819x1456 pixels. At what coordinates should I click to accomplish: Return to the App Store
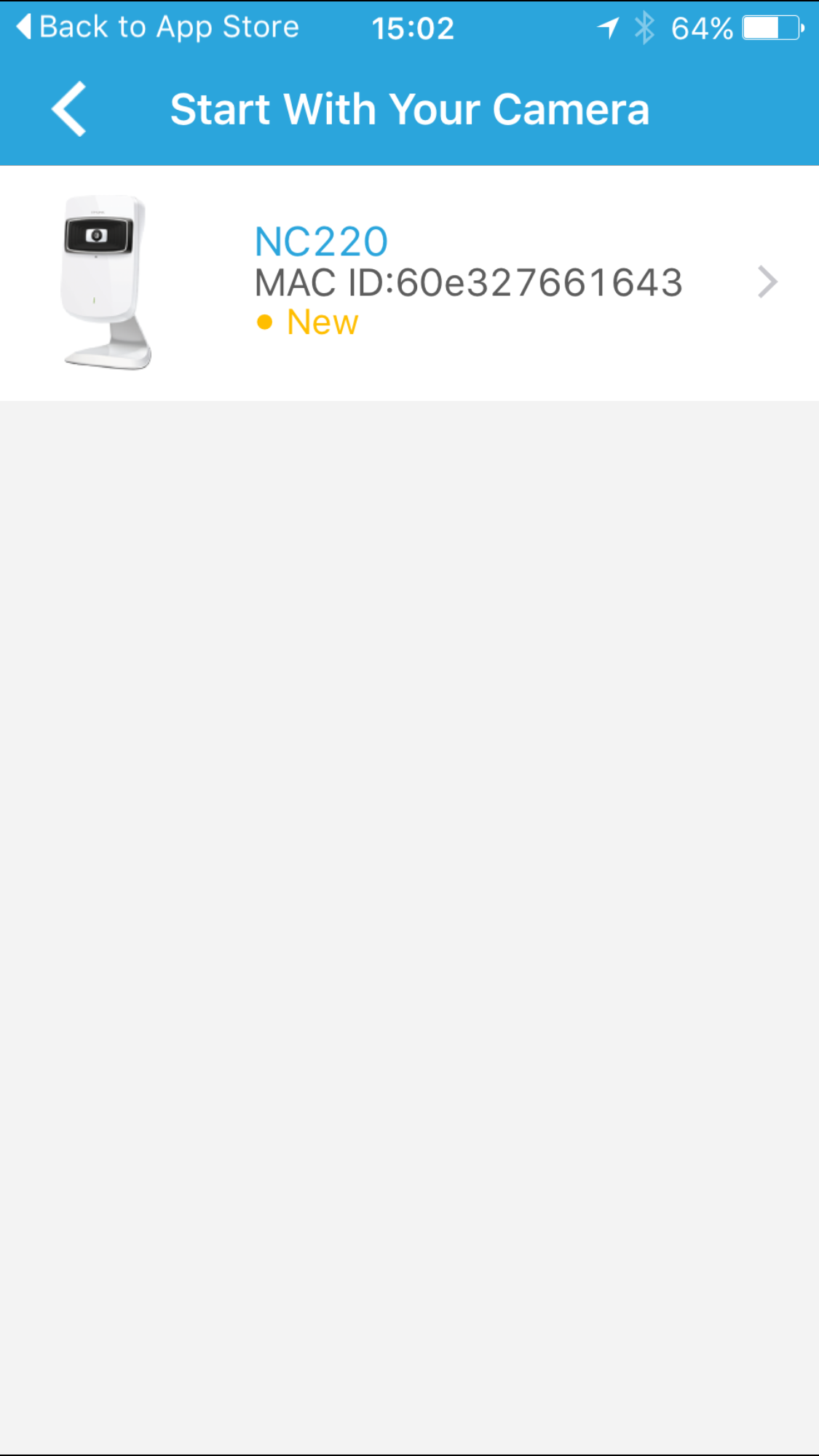[x=158, y=28]
